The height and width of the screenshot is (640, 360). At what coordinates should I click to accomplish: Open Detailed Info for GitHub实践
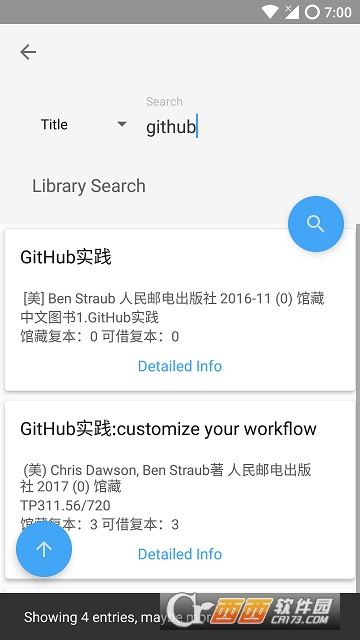pos(180,366)
